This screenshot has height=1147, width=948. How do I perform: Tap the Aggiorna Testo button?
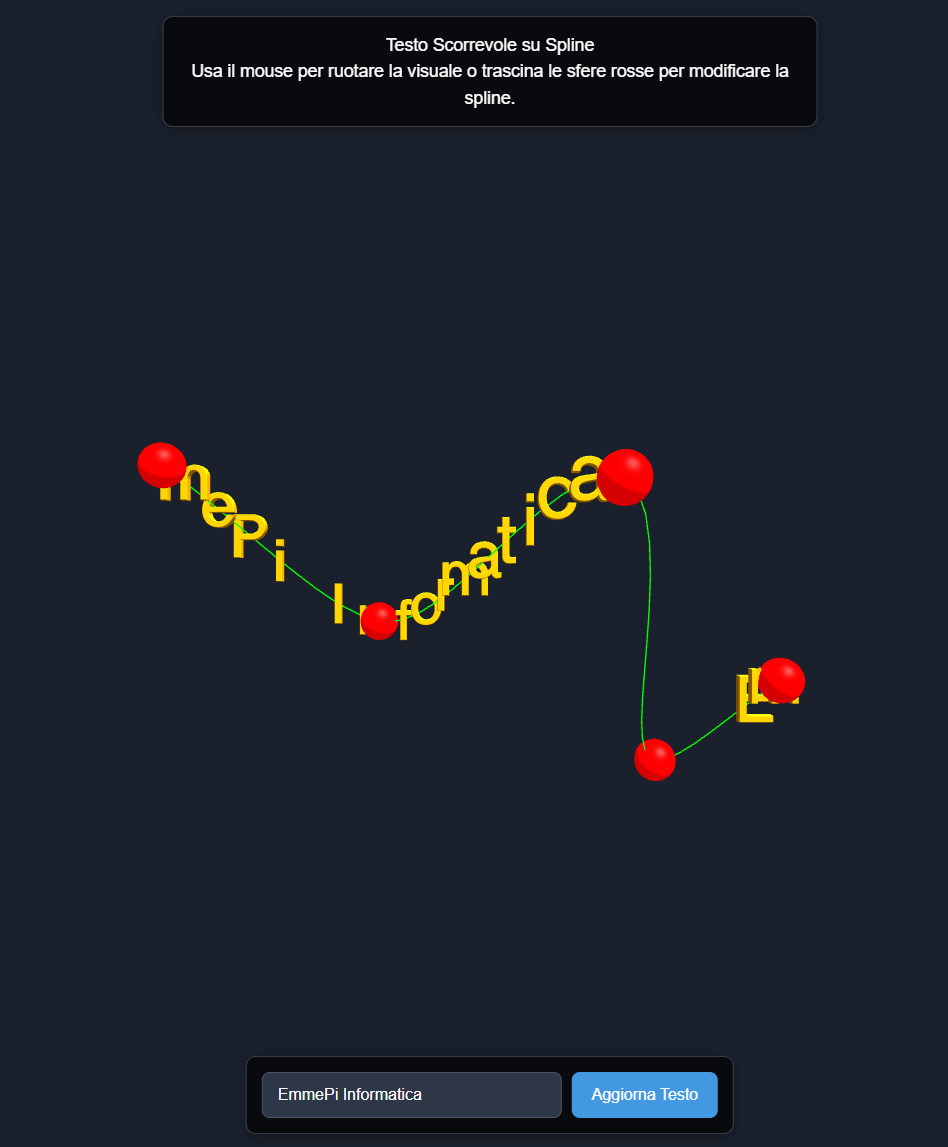644,1094
